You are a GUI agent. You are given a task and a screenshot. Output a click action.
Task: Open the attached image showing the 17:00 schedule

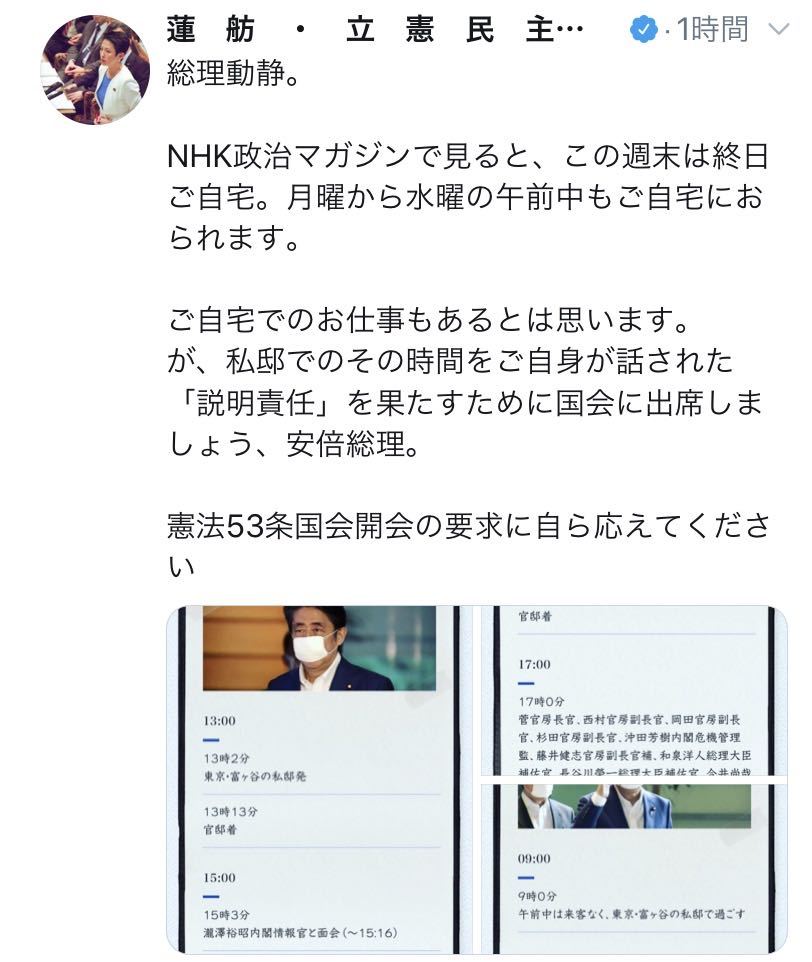coord(634,689)
